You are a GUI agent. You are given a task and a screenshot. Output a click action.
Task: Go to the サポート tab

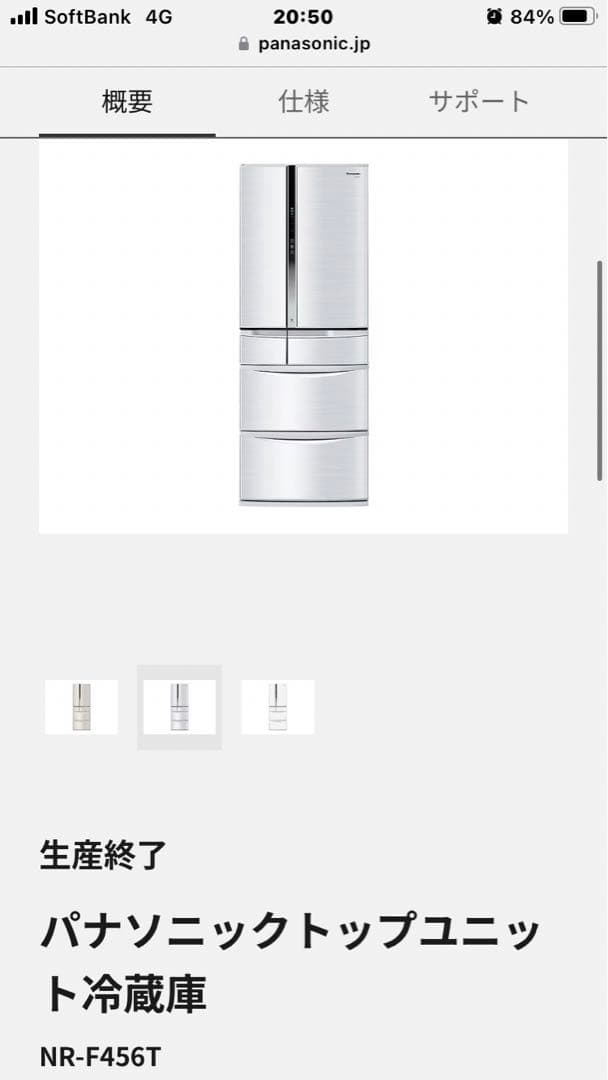coord(479,101)
